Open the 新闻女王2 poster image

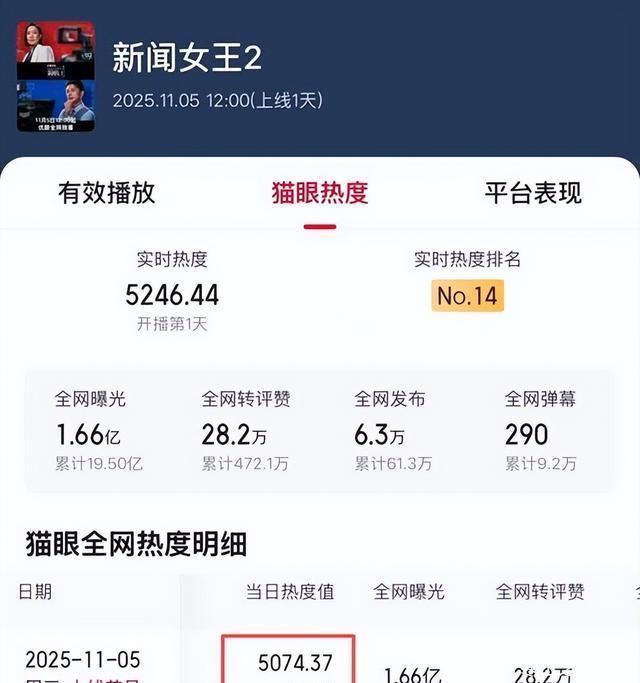pyautogui.click(x=56, y=76)
